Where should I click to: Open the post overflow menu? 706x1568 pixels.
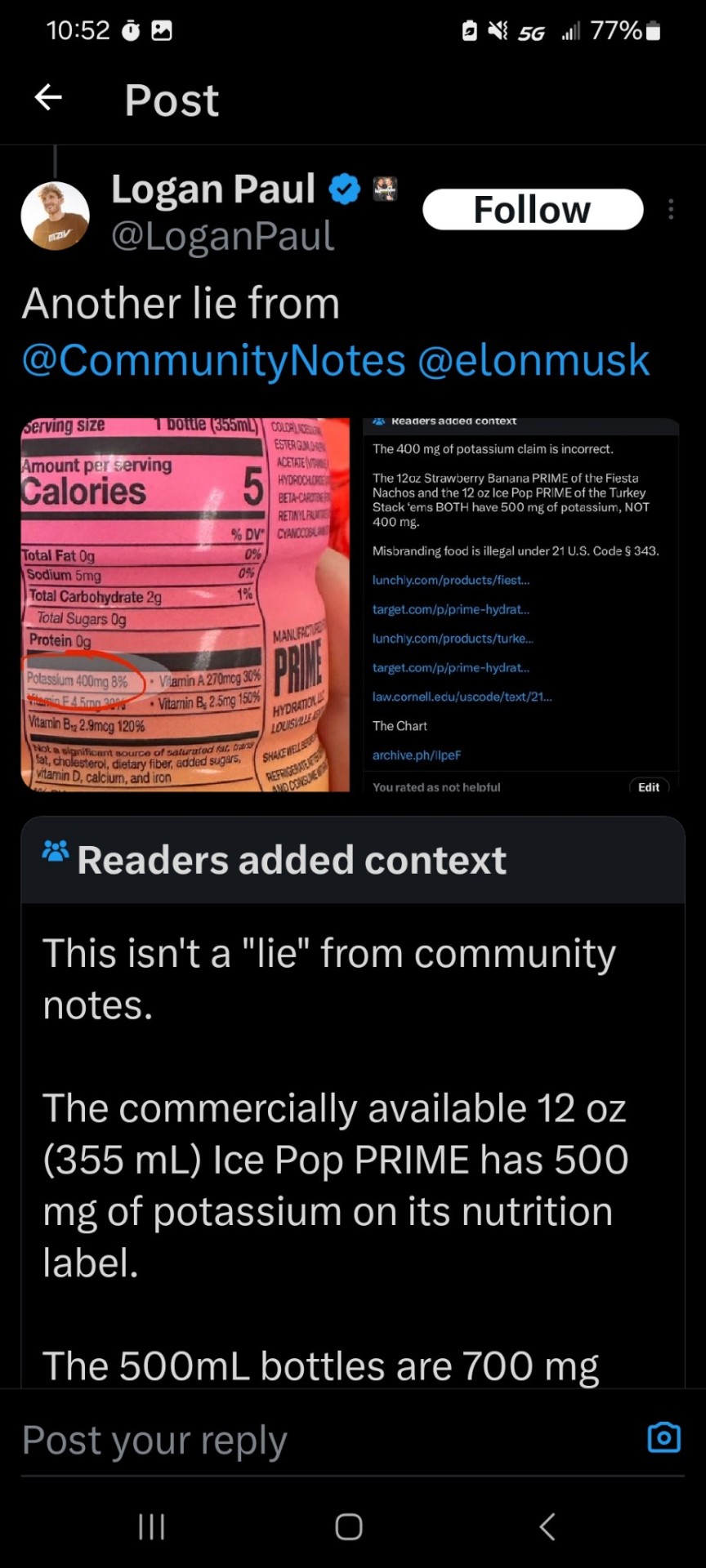point(670,210)
